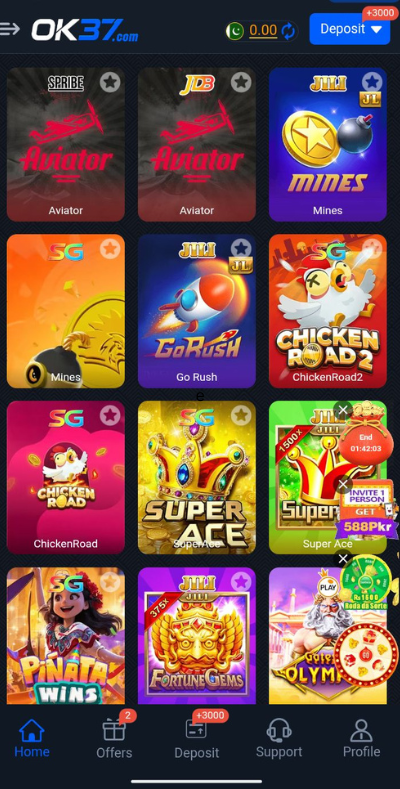Viewport: 400px width, 789px height.
Task: Close the Invite 1 Person banner
Action: click(x=343, y=485)
